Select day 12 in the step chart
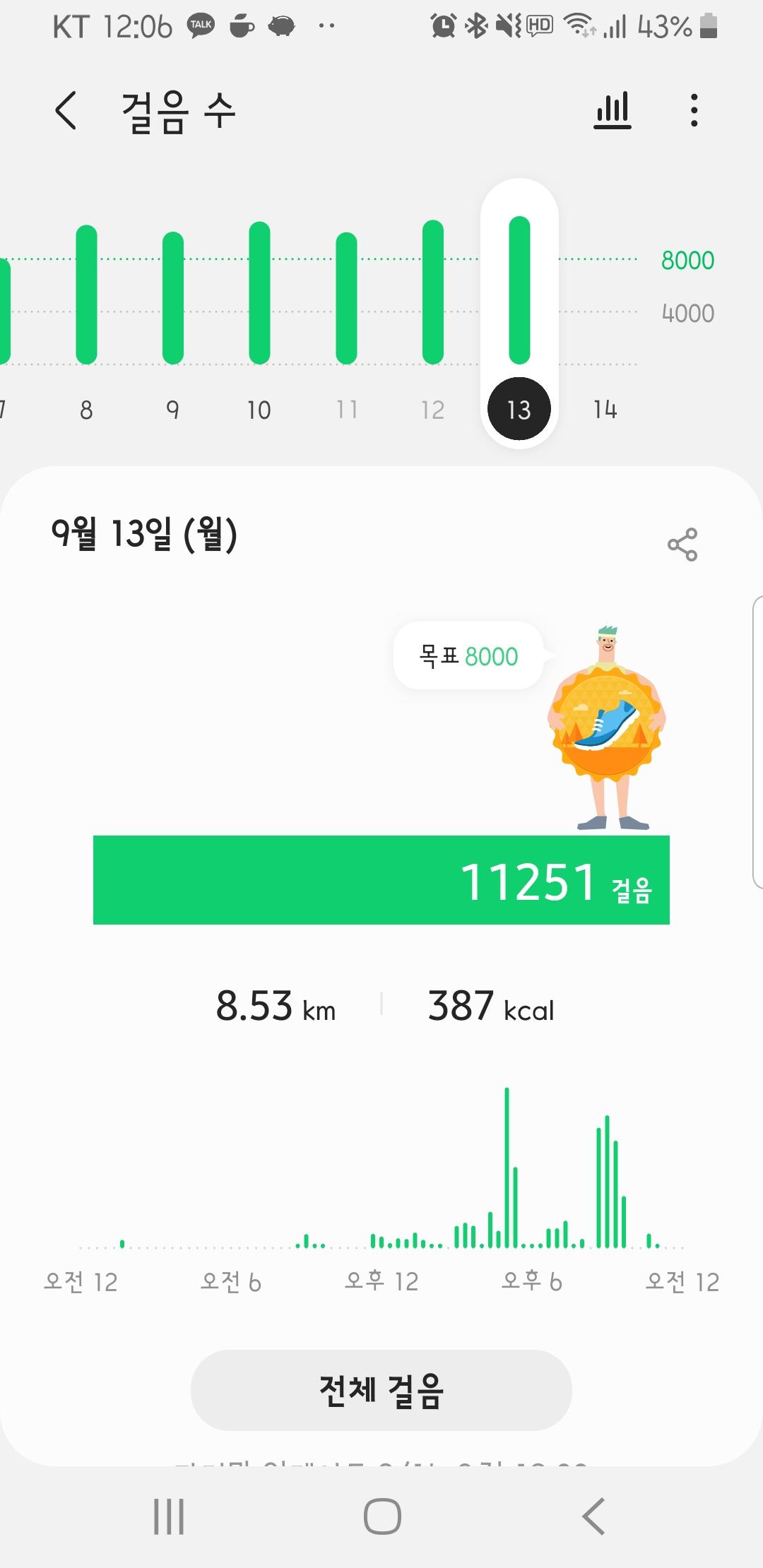 432,409
